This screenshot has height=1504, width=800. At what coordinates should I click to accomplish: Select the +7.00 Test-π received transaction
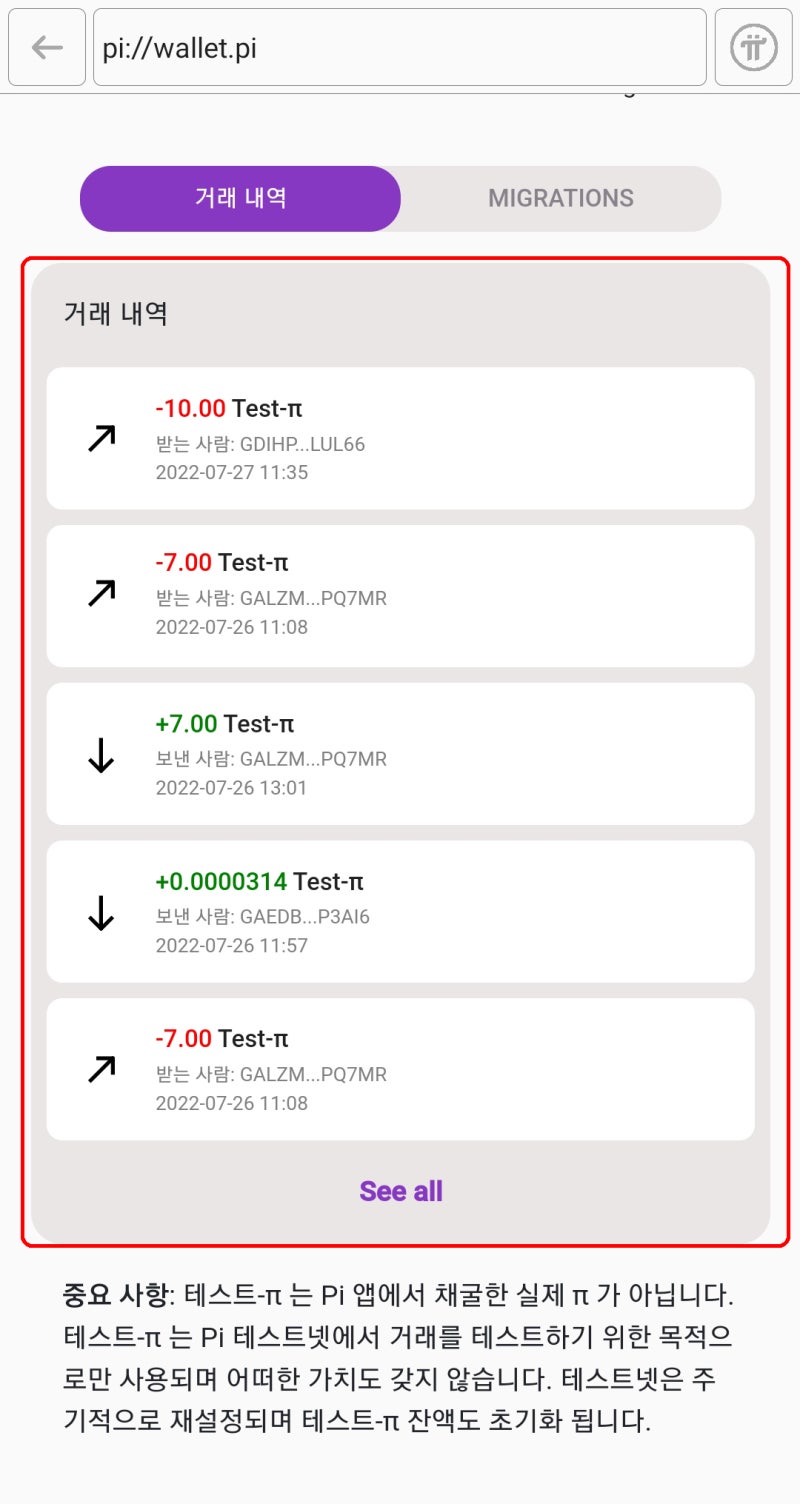(x=400, y=755)
